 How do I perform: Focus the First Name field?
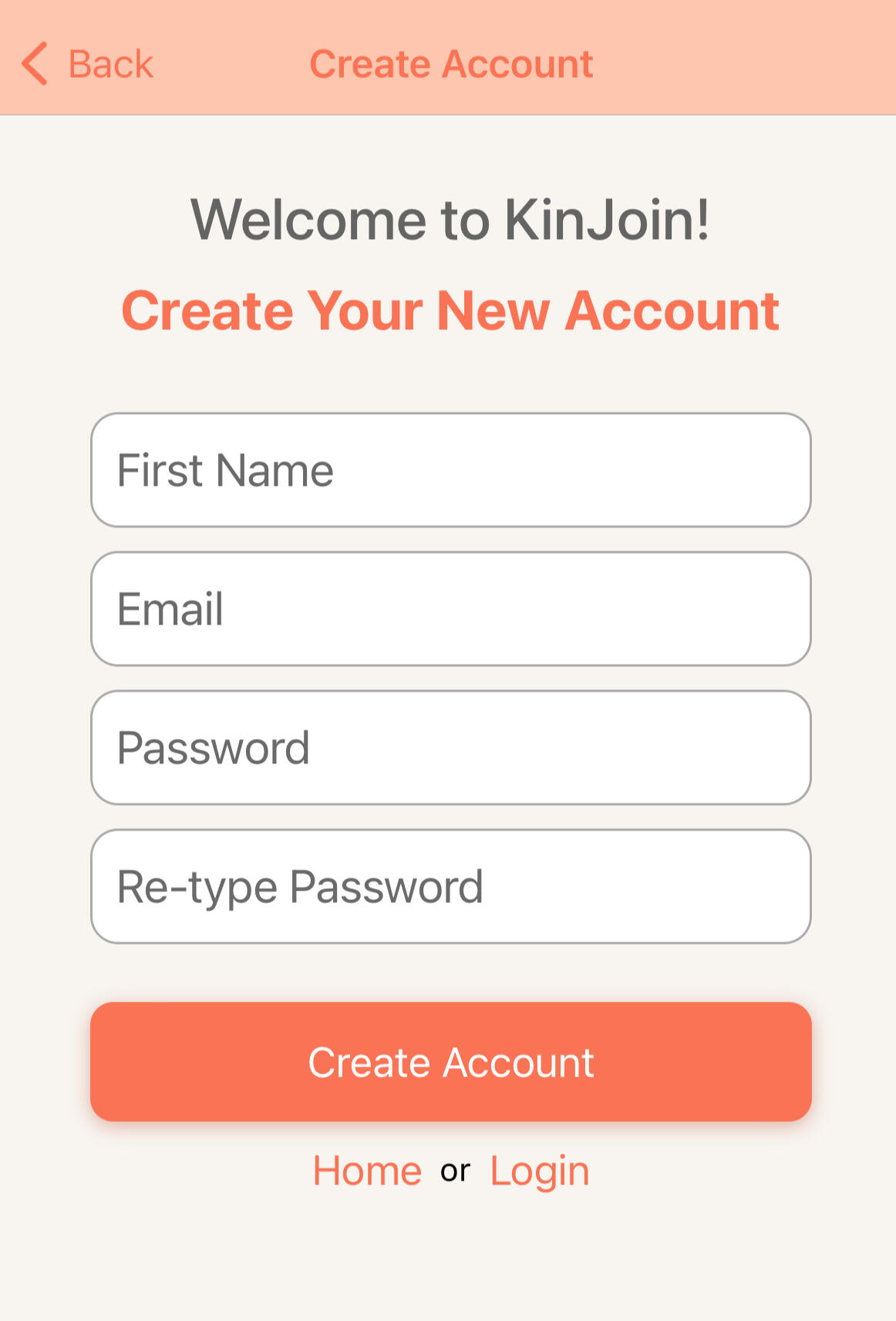(450, 470)
